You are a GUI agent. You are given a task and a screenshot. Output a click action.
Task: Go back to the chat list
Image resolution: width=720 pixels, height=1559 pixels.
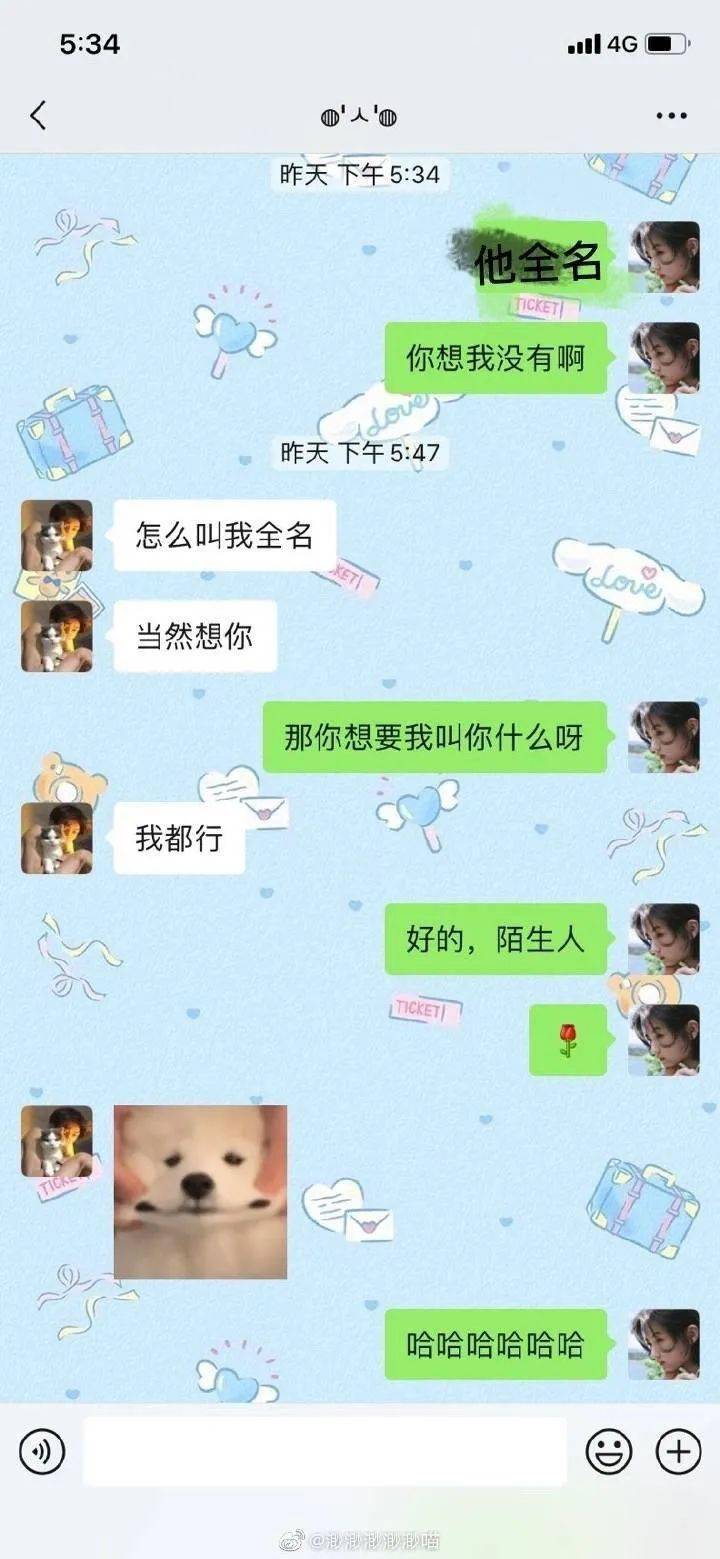click(38, 116)
